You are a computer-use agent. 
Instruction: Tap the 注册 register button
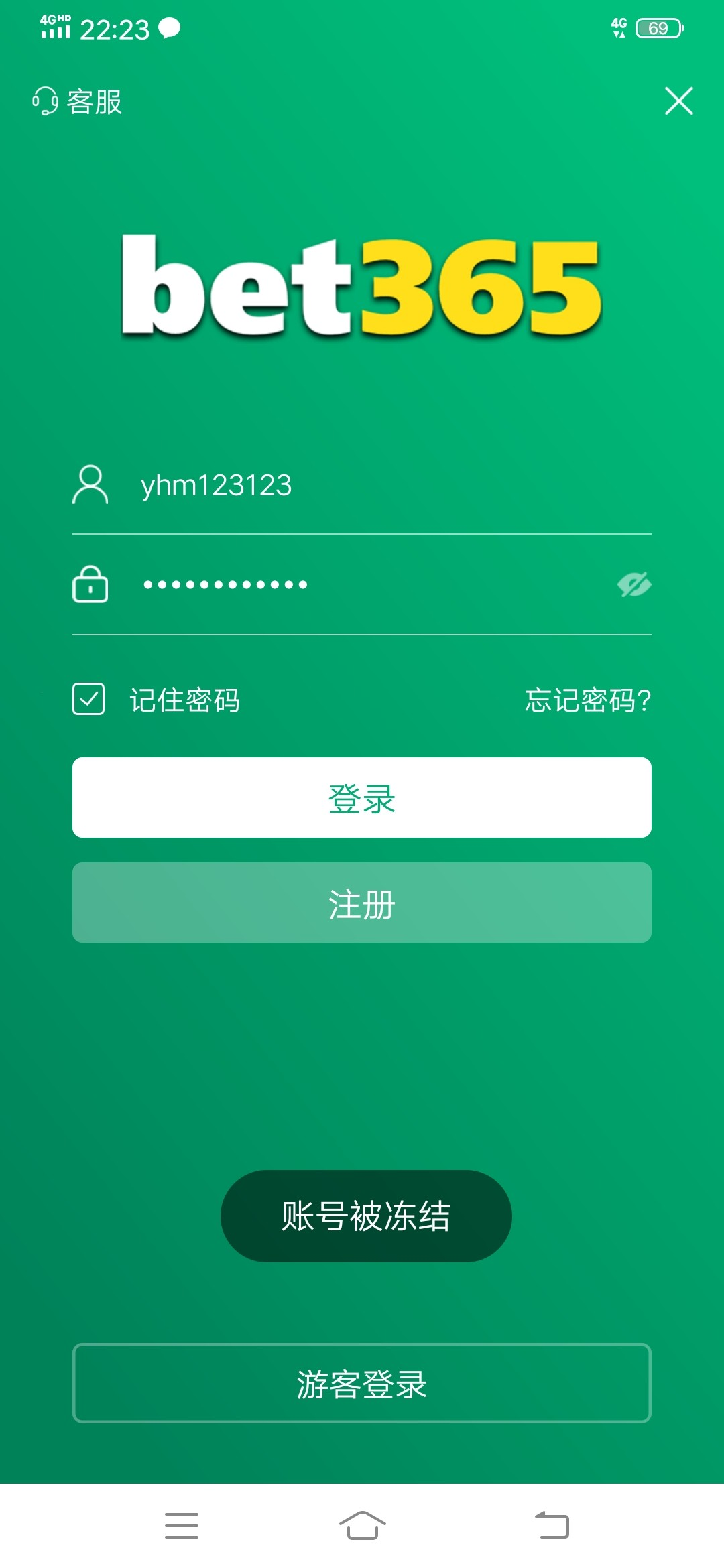pos(362,903)
